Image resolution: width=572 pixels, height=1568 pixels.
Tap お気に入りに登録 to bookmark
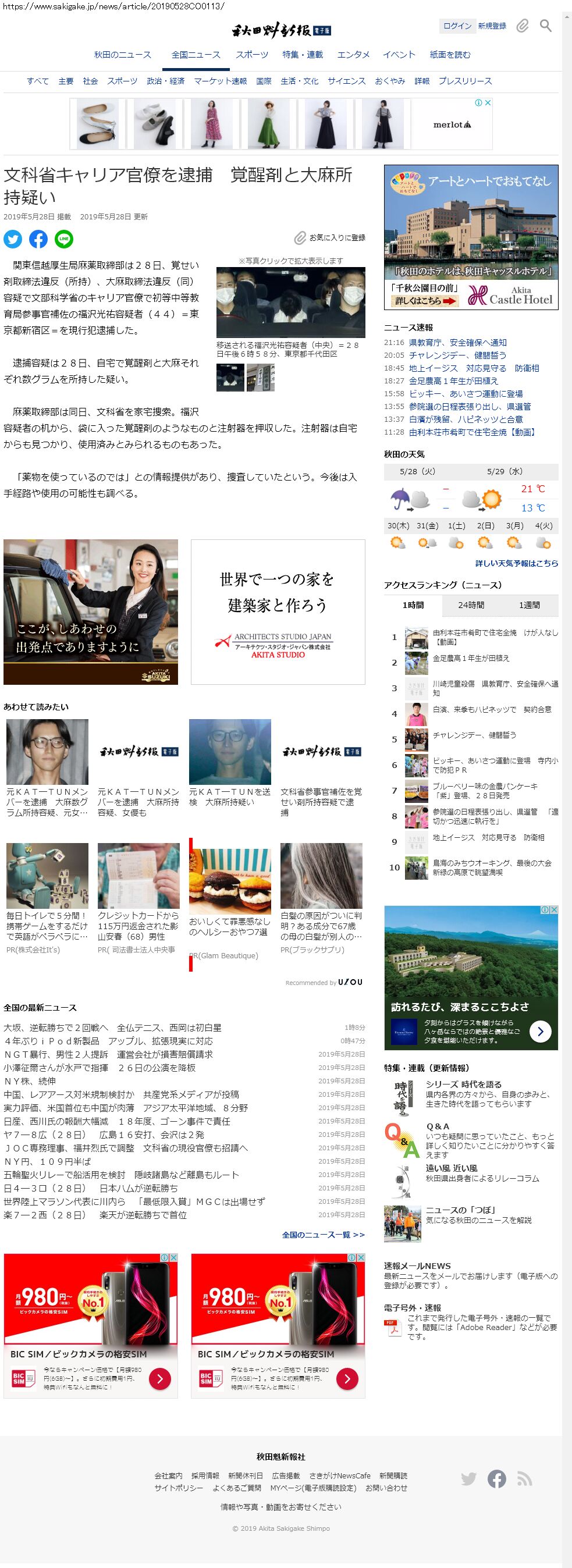(x=331, y=238)
